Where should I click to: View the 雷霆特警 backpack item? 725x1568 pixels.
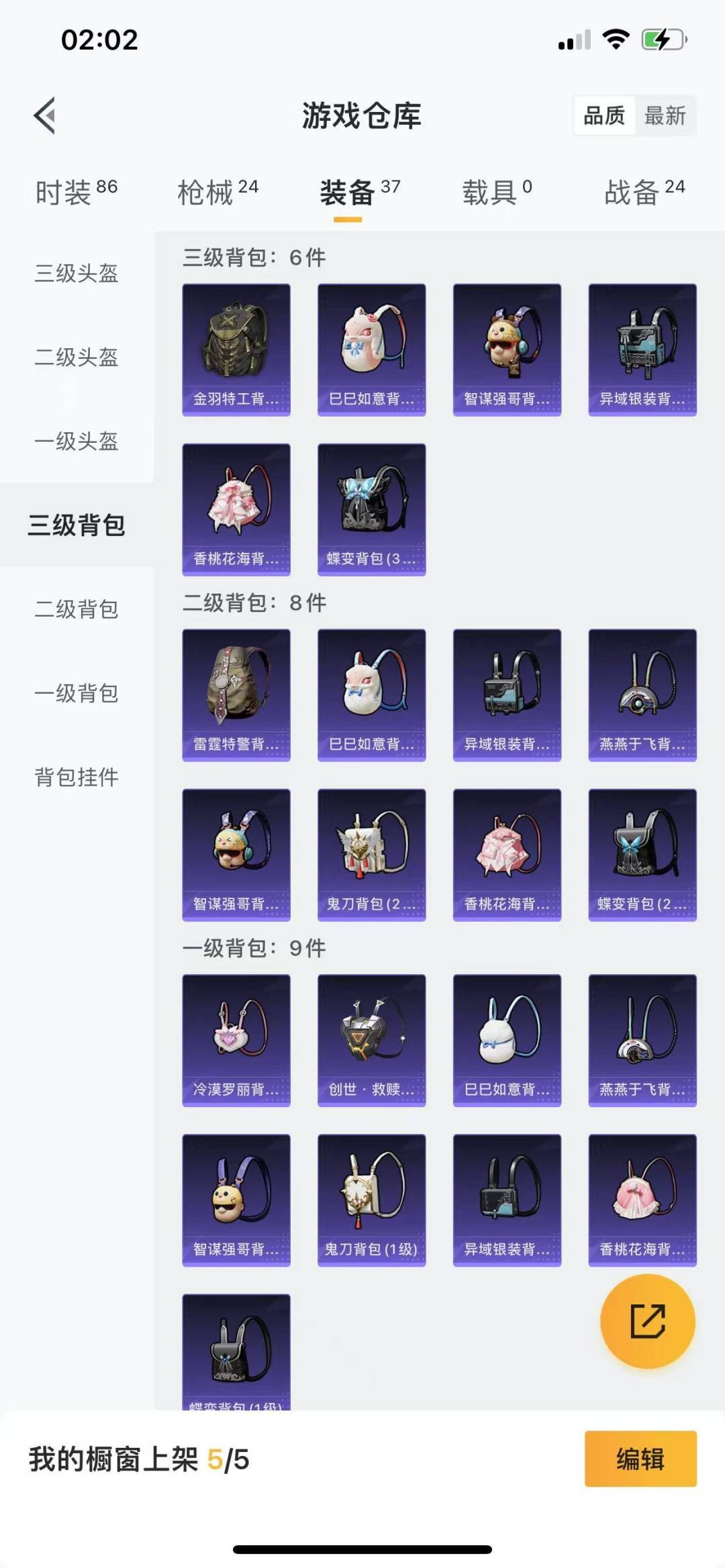tap(236, 695)
